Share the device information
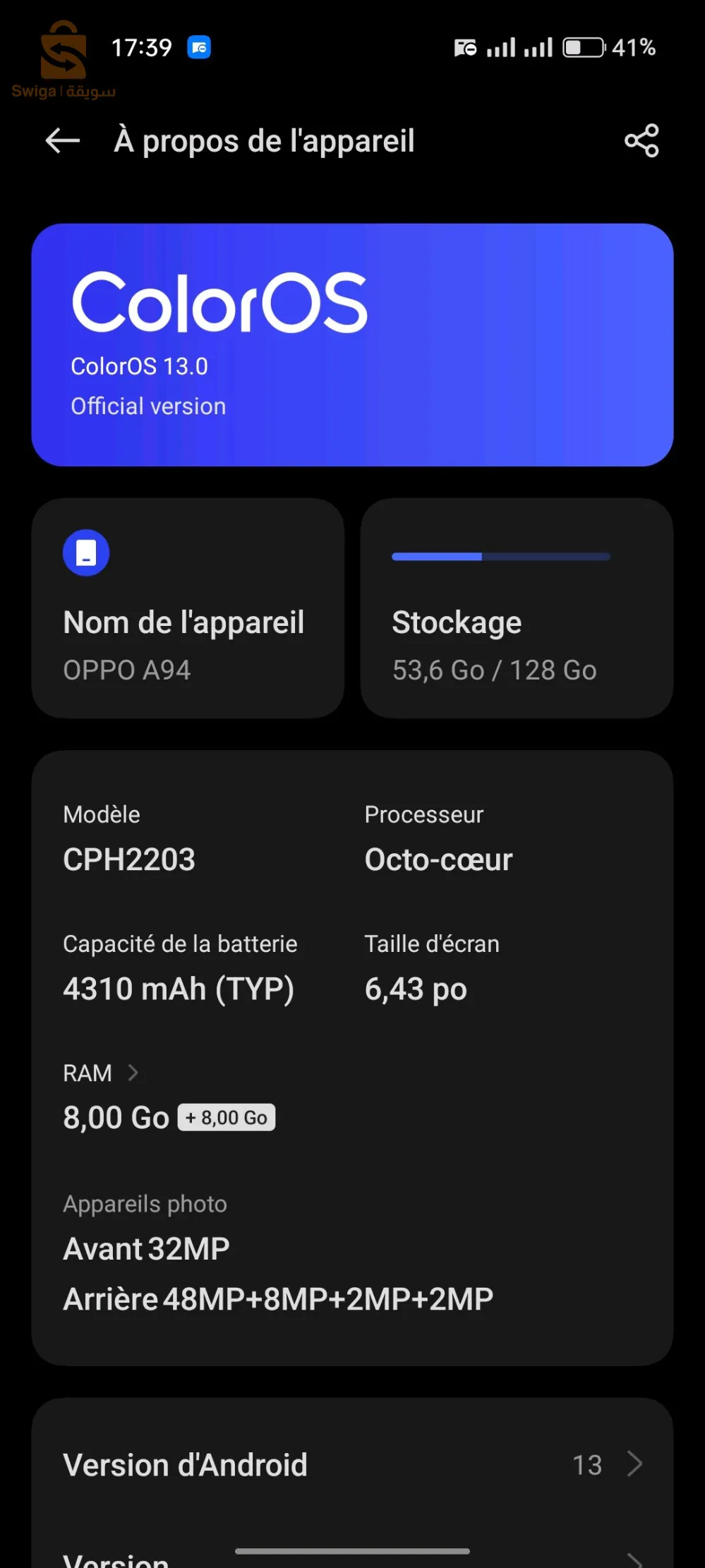The width and height of the screenshot is (705, 1568). (x=641, y=141)
